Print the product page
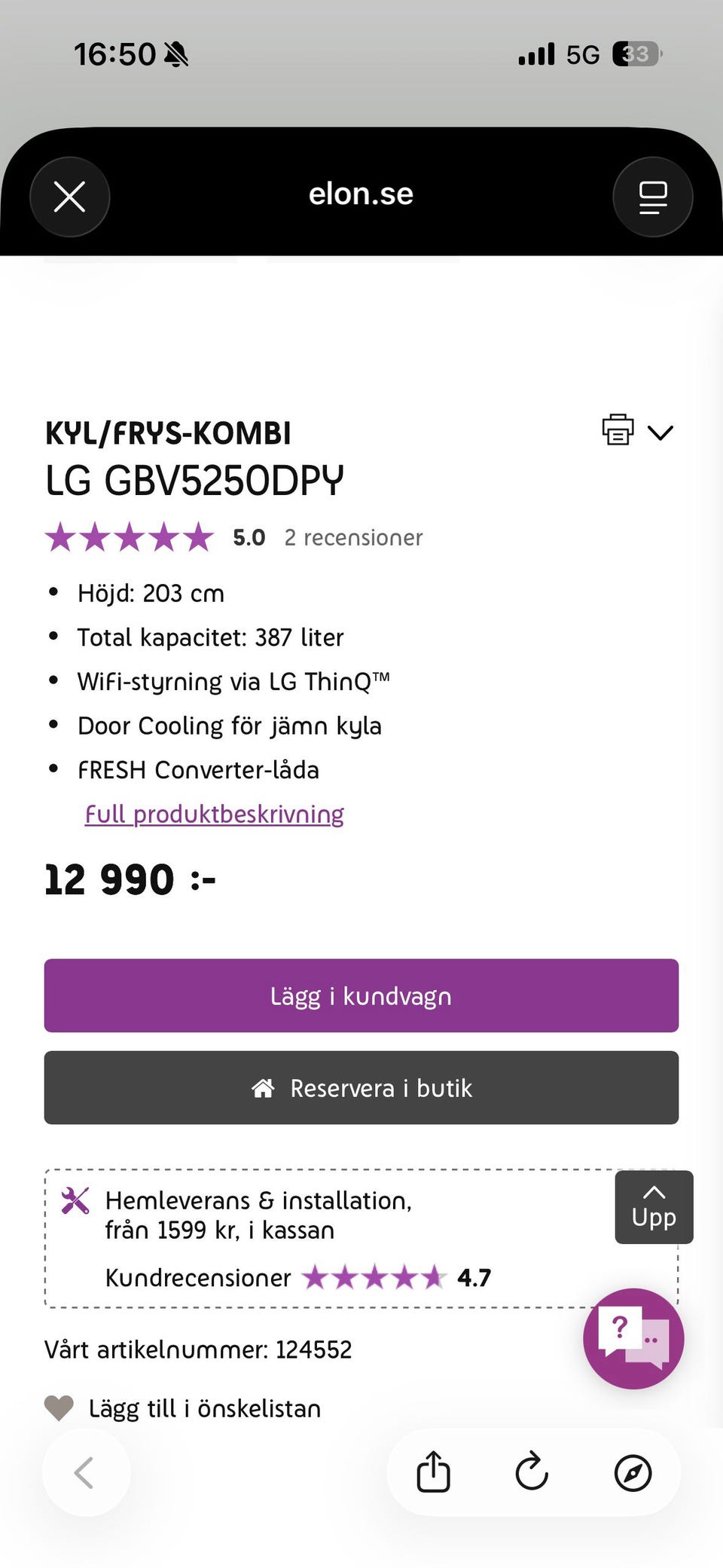 618,430
